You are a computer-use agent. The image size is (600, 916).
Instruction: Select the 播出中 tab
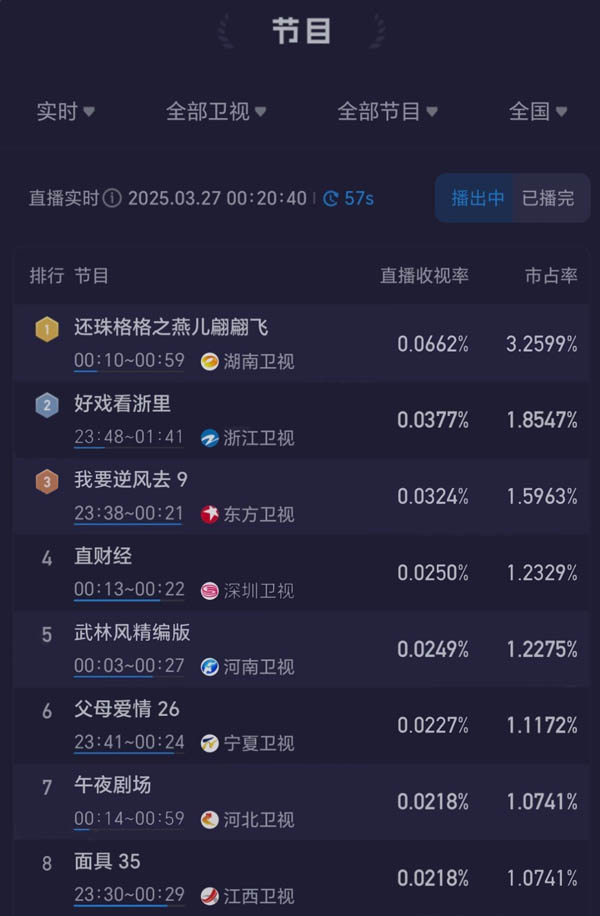click(x=477, y=198)
